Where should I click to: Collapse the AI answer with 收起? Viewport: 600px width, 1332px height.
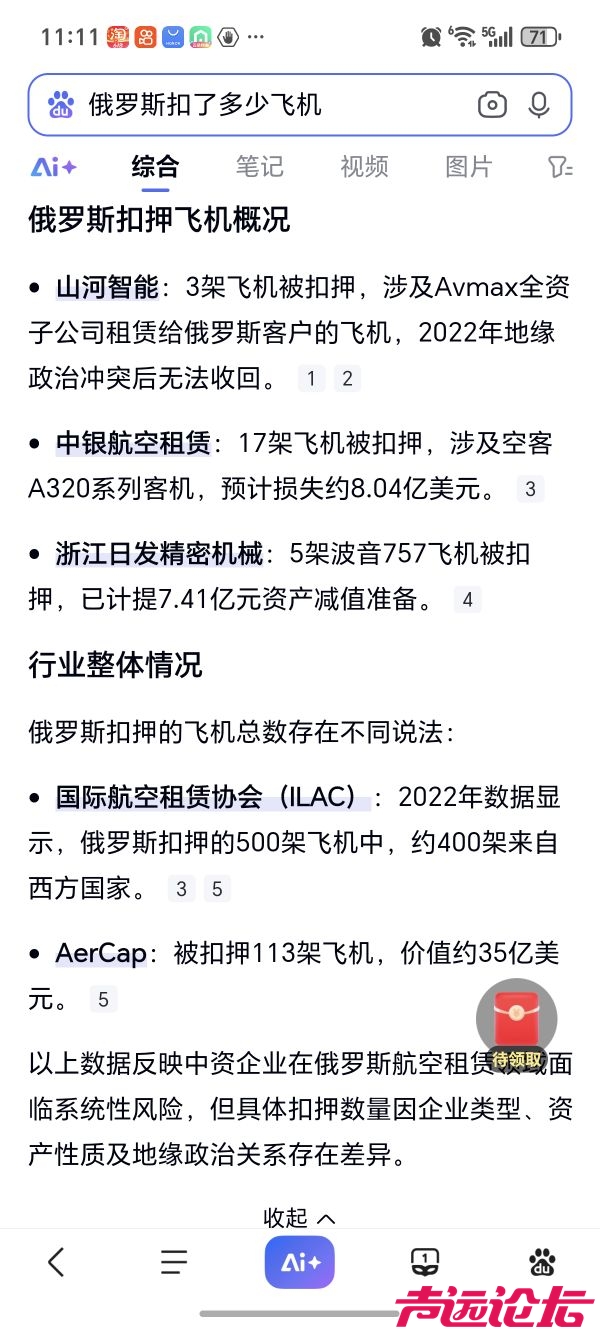(299, 1217)
